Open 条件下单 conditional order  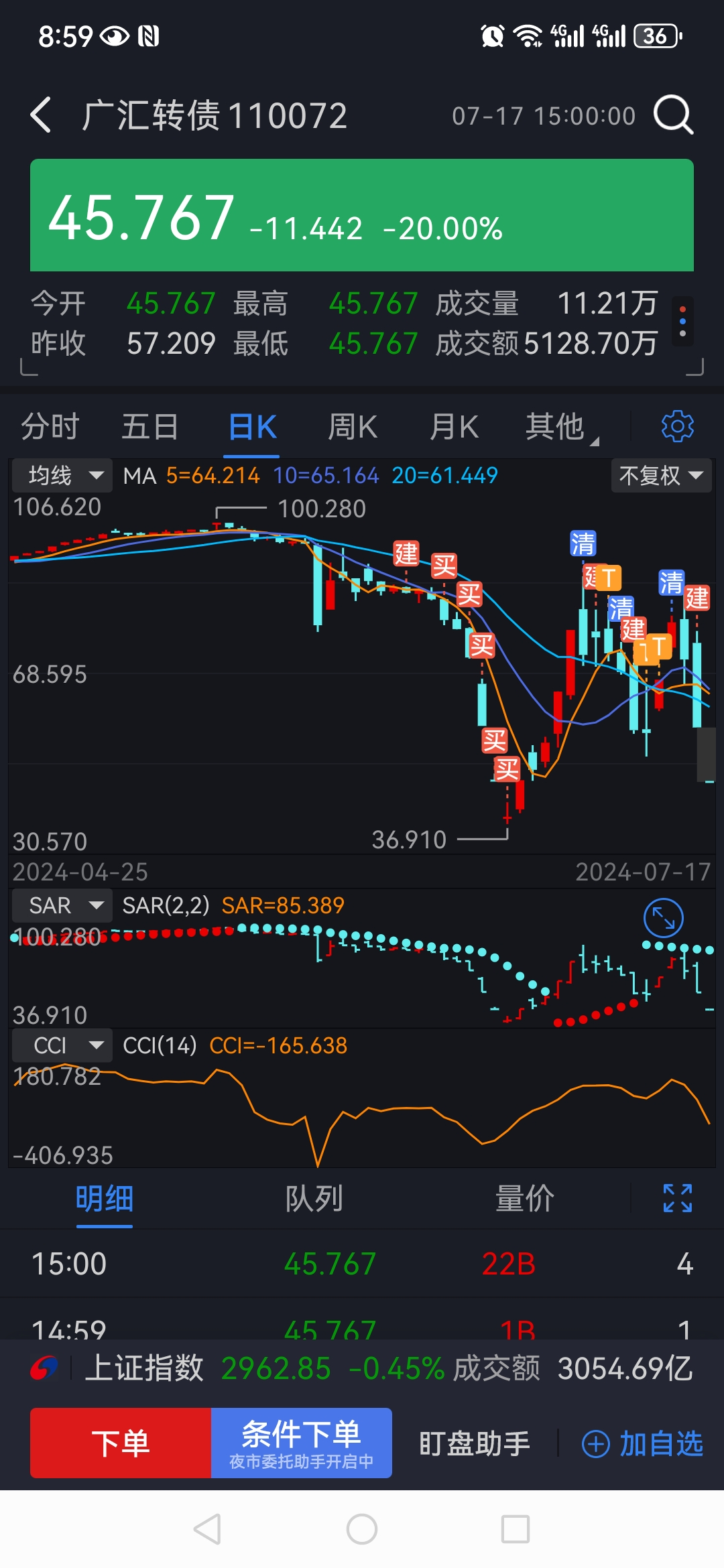tap(302, 1443)
